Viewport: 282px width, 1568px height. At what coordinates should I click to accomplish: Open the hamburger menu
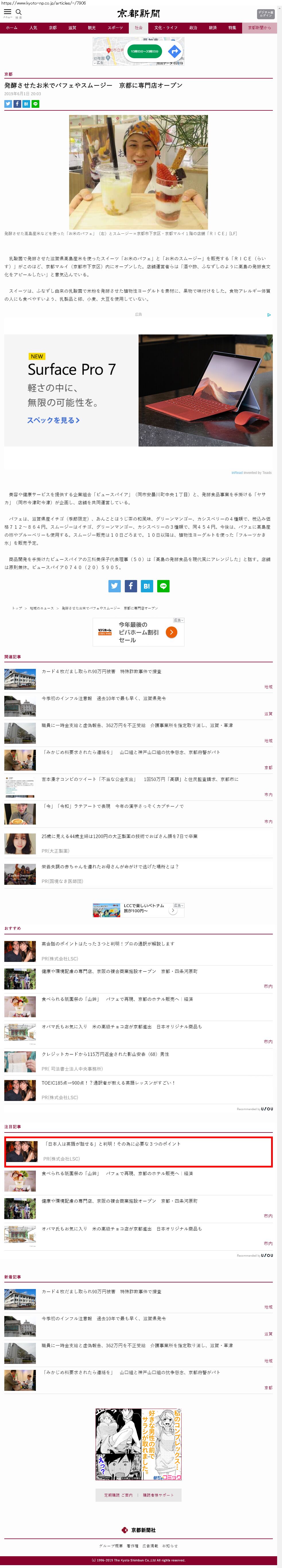(x=7, y=12)
